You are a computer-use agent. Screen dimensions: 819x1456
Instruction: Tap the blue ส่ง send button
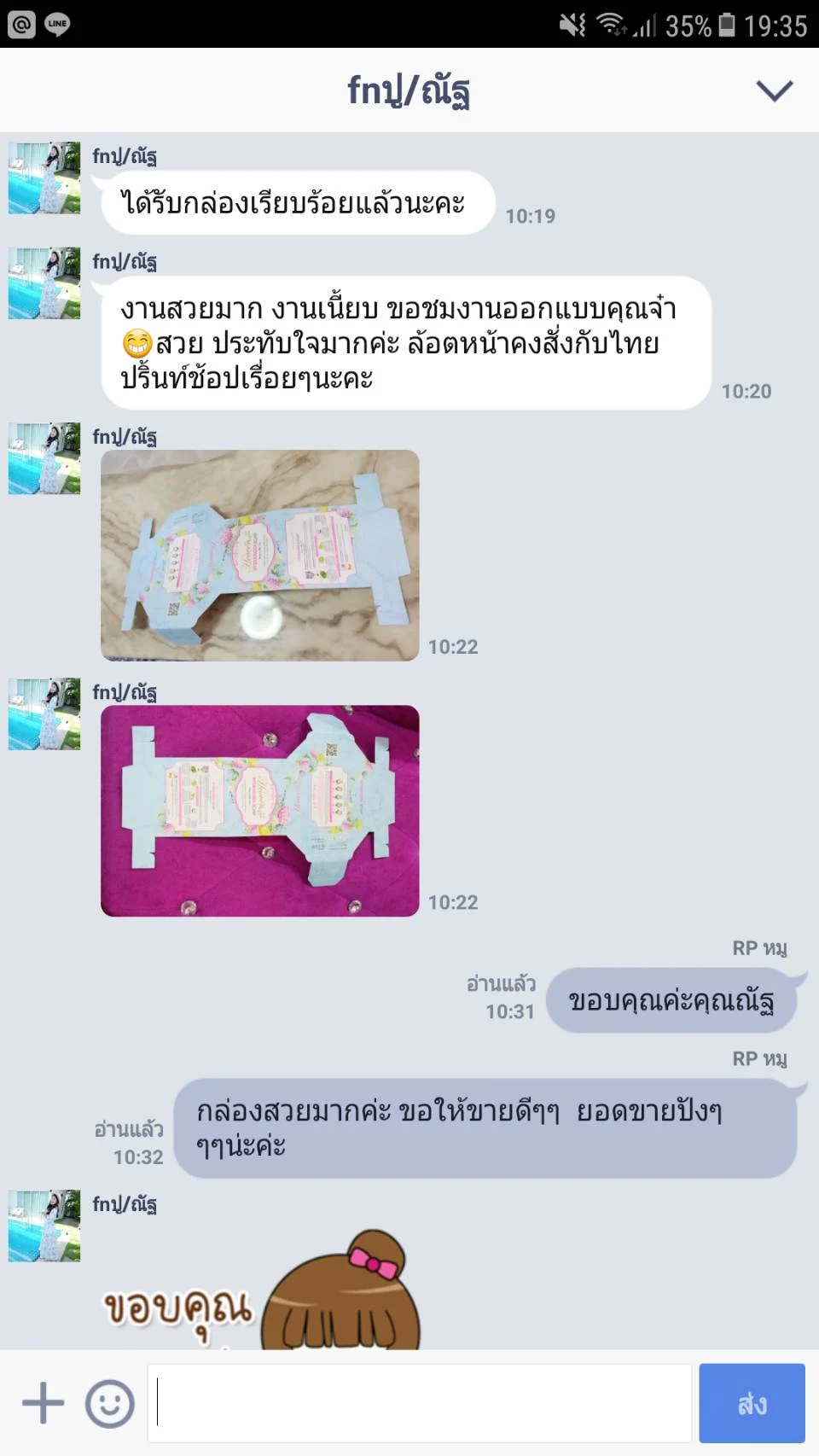coord(752,1403)
